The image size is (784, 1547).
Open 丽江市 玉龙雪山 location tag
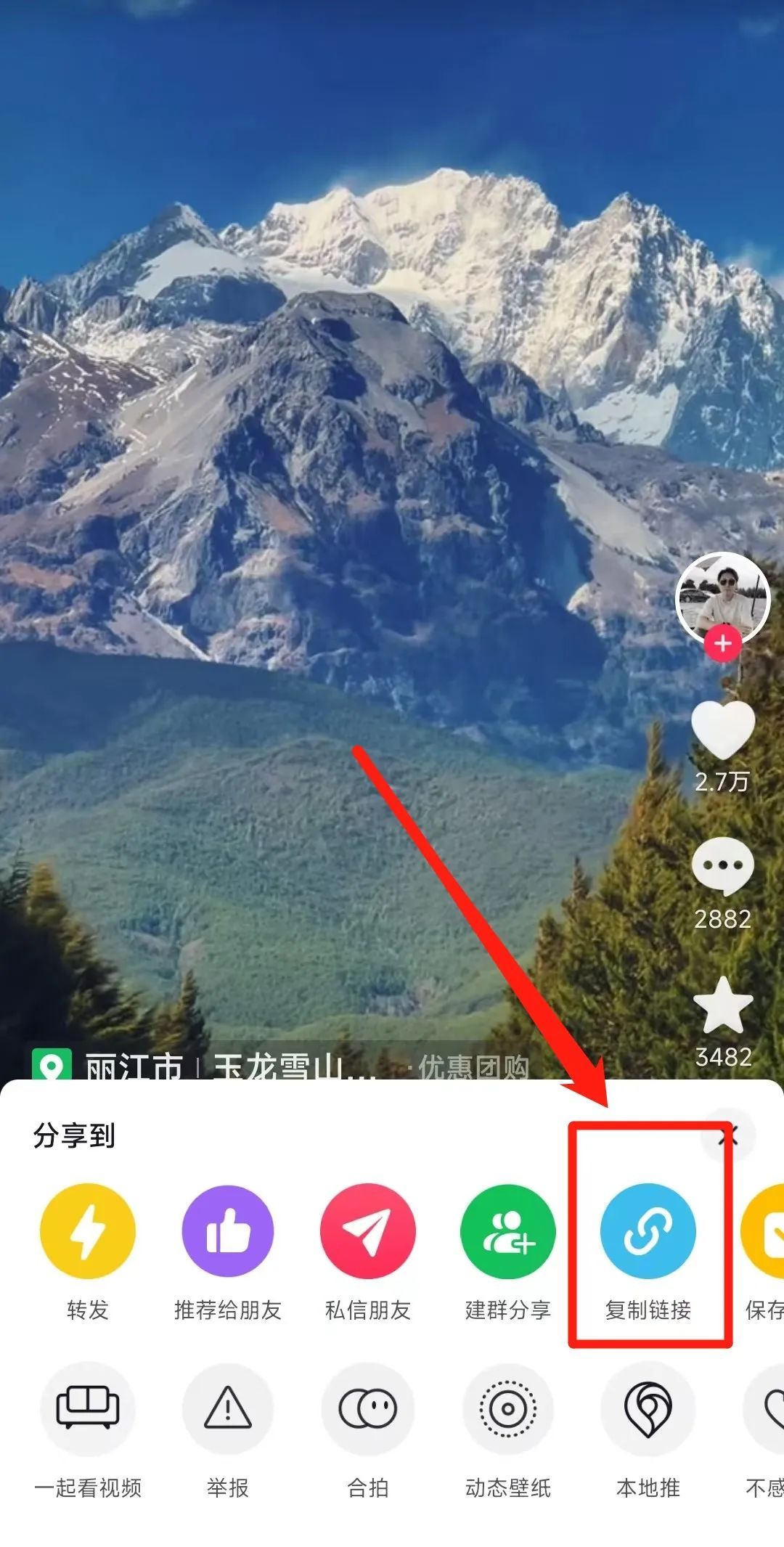pyautogui.click(x=218, y=1067)
